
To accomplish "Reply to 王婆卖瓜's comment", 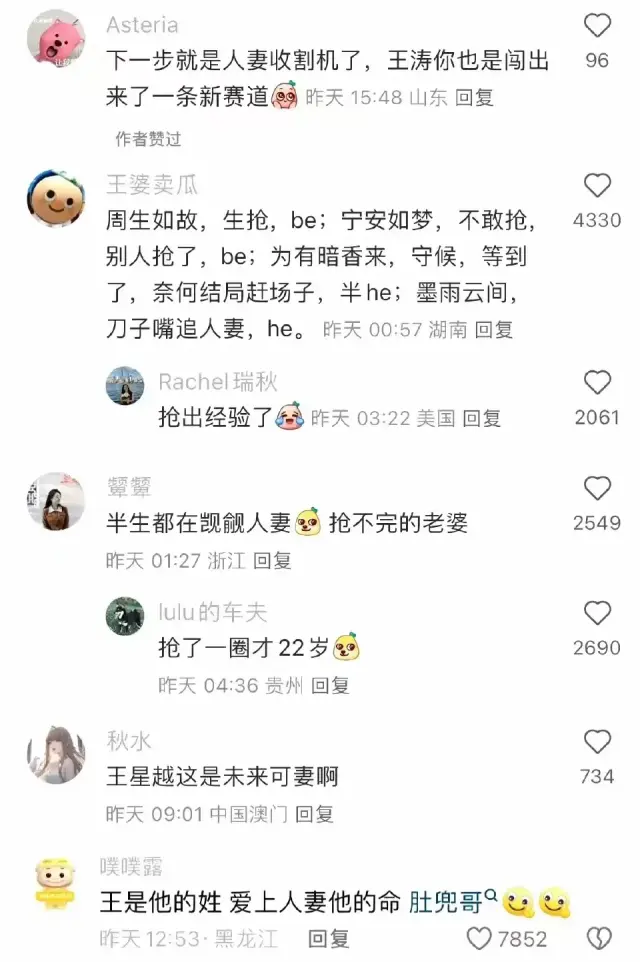I will [x=493, y=329].
